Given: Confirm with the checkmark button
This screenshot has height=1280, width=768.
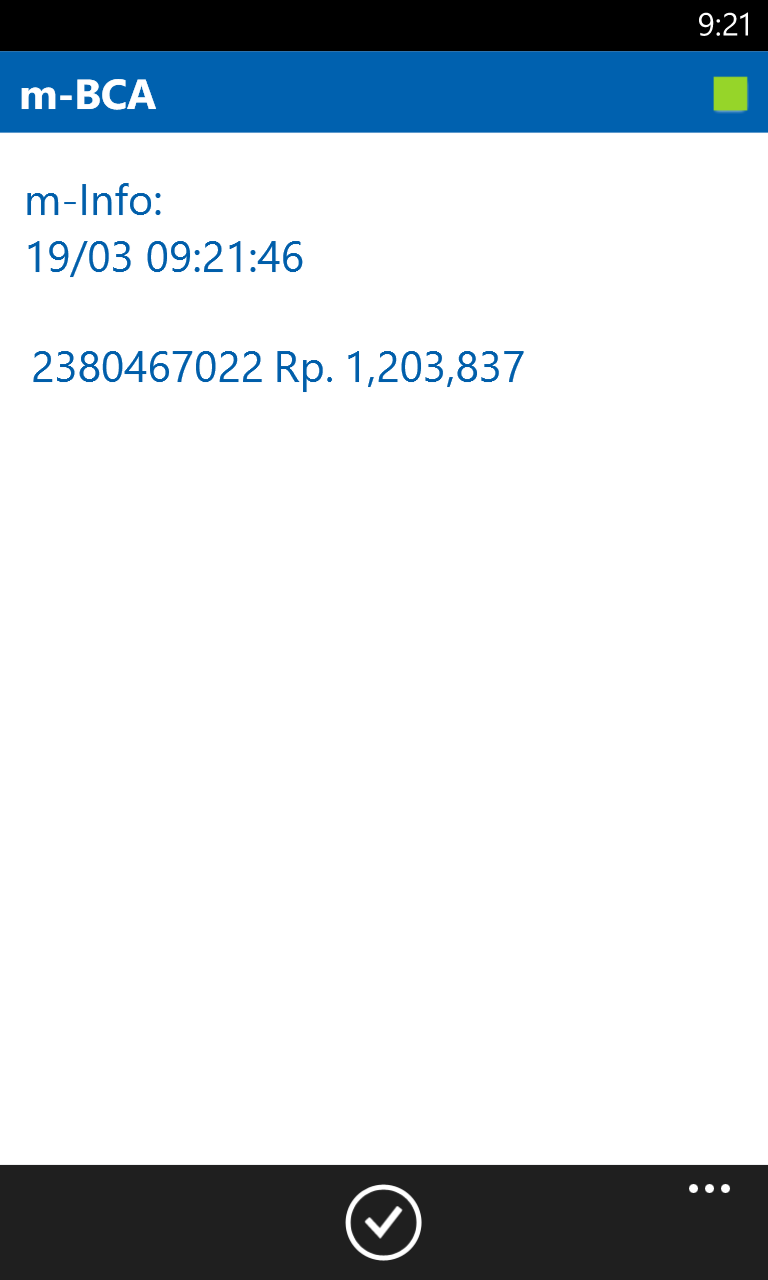Looking at the screenshot, I should coord(384,1221).
